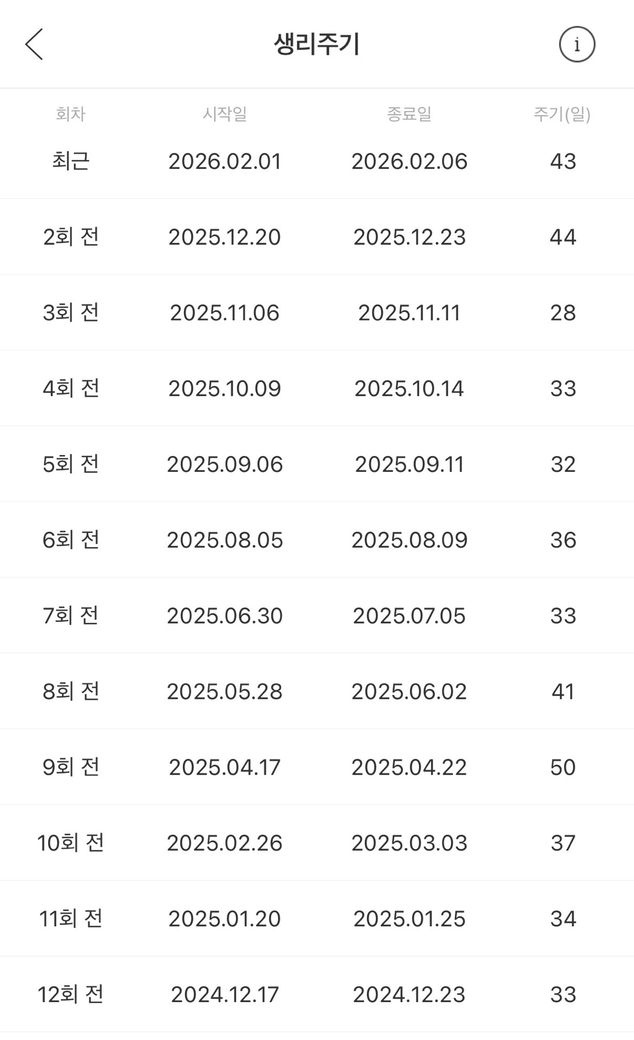634x1040 pixels.
Task: Open the info icon for 생리주기
Action: coord(576,44)
